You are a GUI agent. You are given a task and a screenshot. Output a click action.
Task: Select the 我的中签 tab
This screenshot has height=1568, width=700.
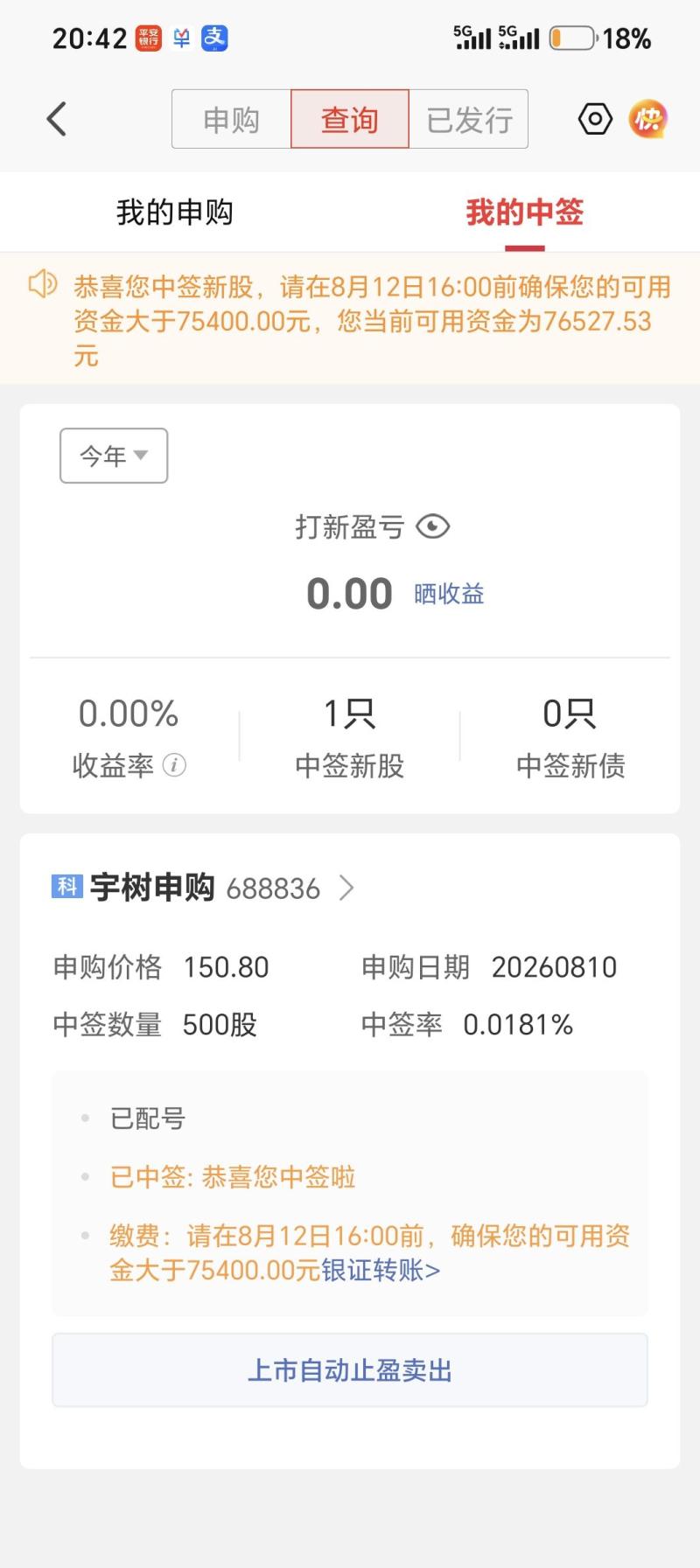click(525, 213)
